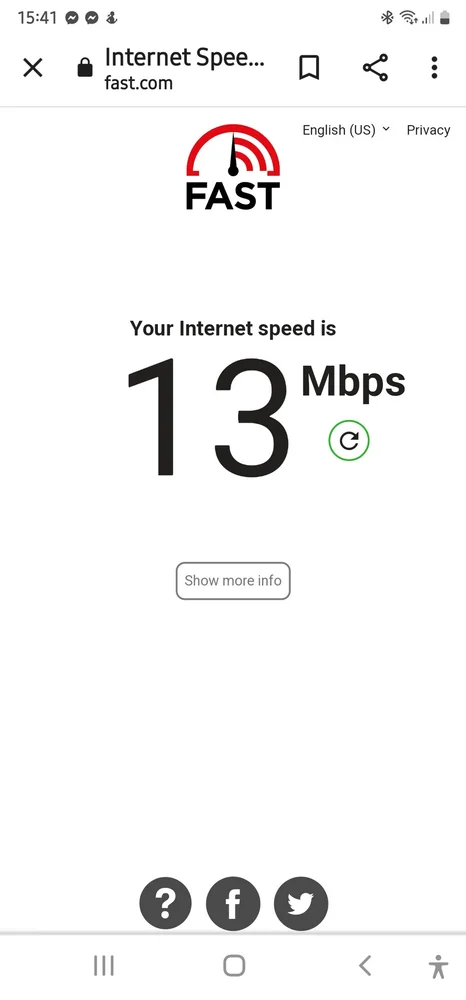Open recent apps from the navigation bar

(x=104, y=966)
